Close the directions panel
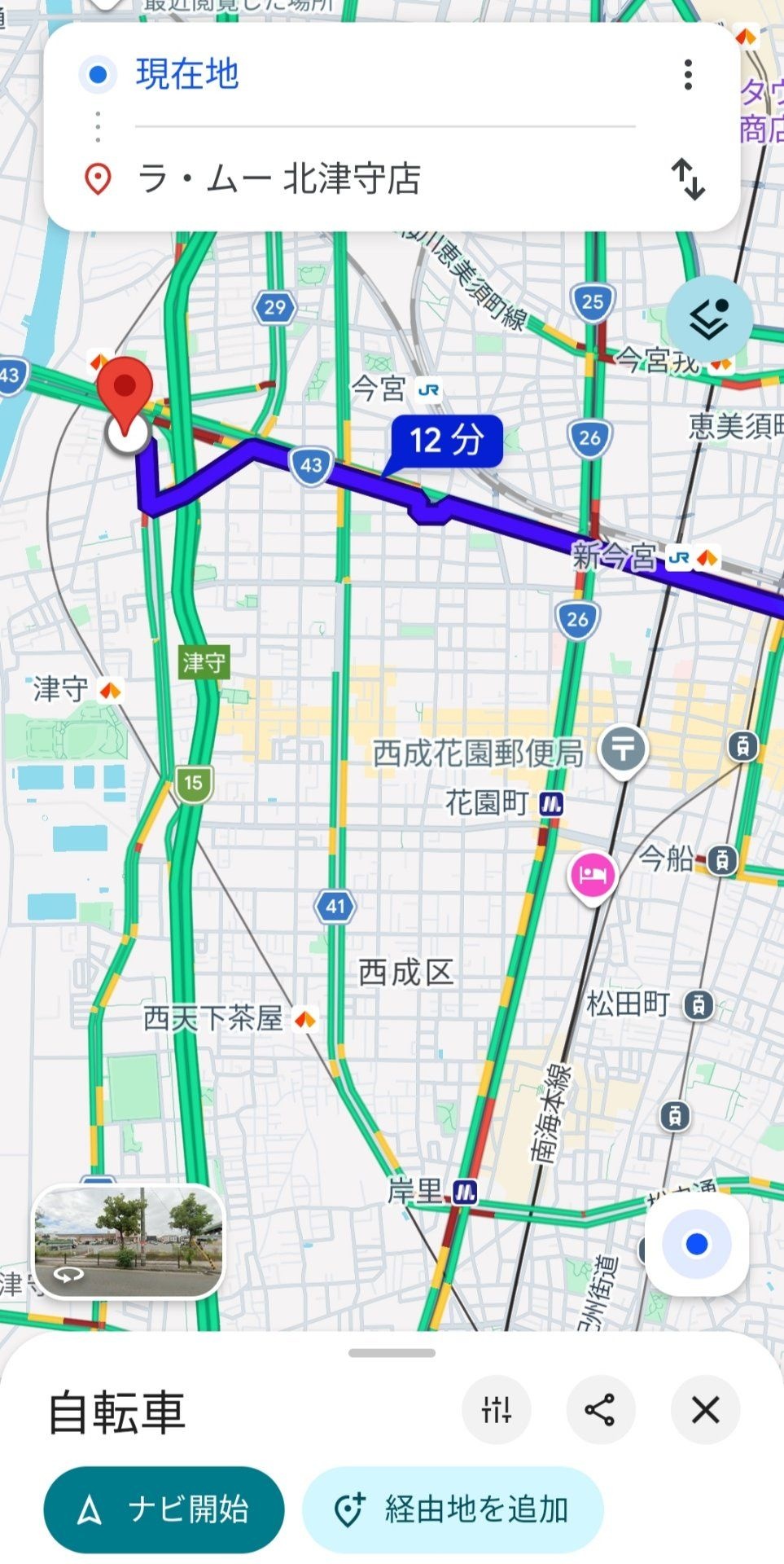784x1564 pixels. click(x=705, y=1409)
